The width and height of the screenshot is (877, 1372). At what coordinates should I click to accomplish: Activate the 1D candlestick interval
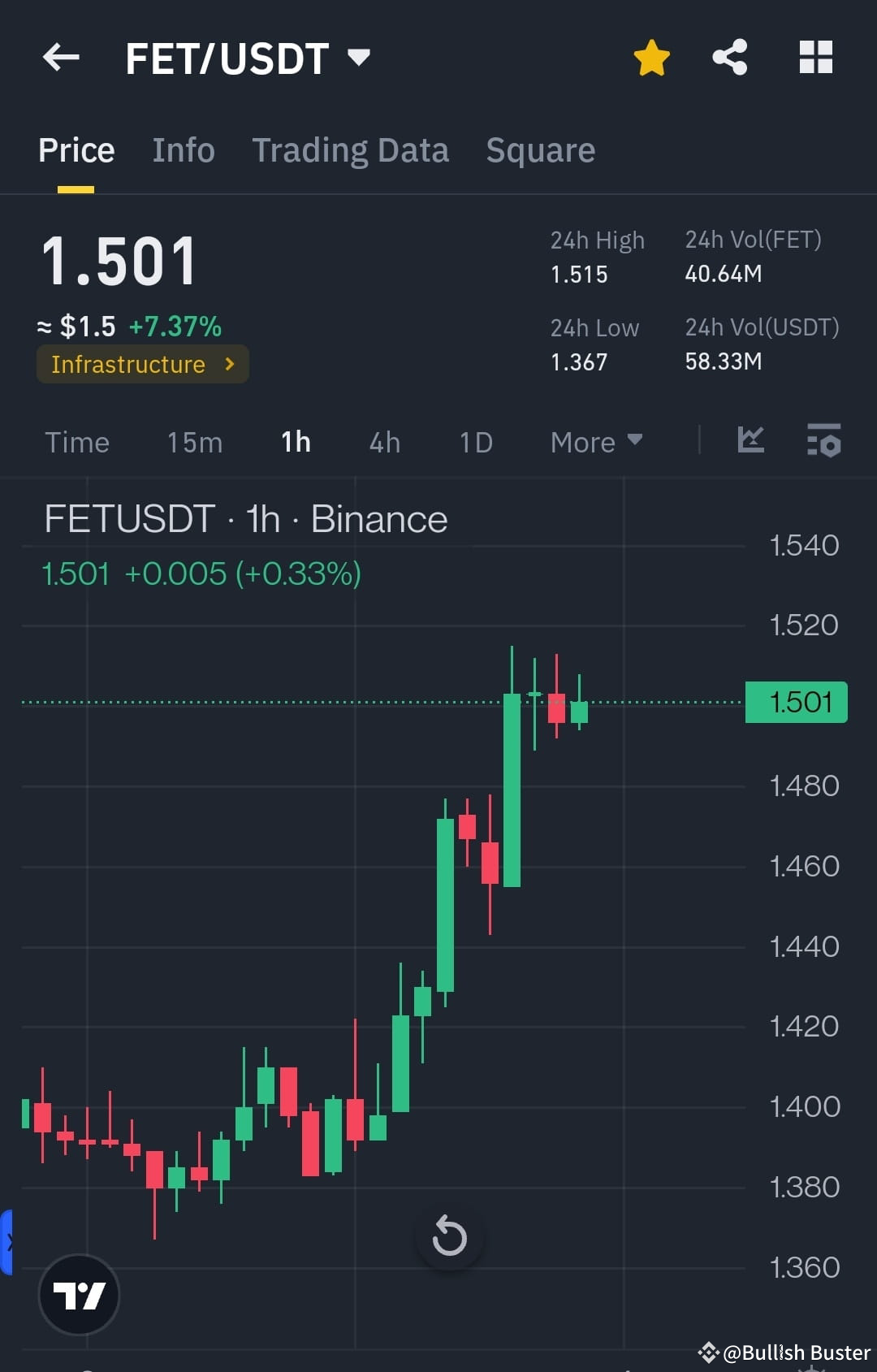(476, 442)
